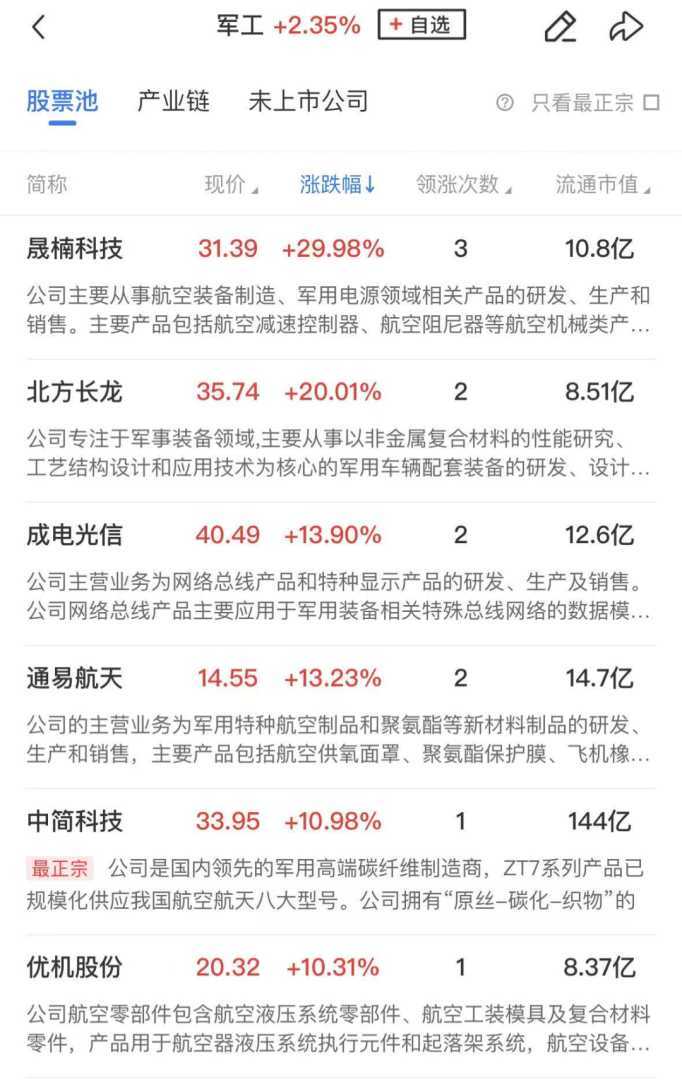Share this 军工 sector page

click(x=626, y=27)
